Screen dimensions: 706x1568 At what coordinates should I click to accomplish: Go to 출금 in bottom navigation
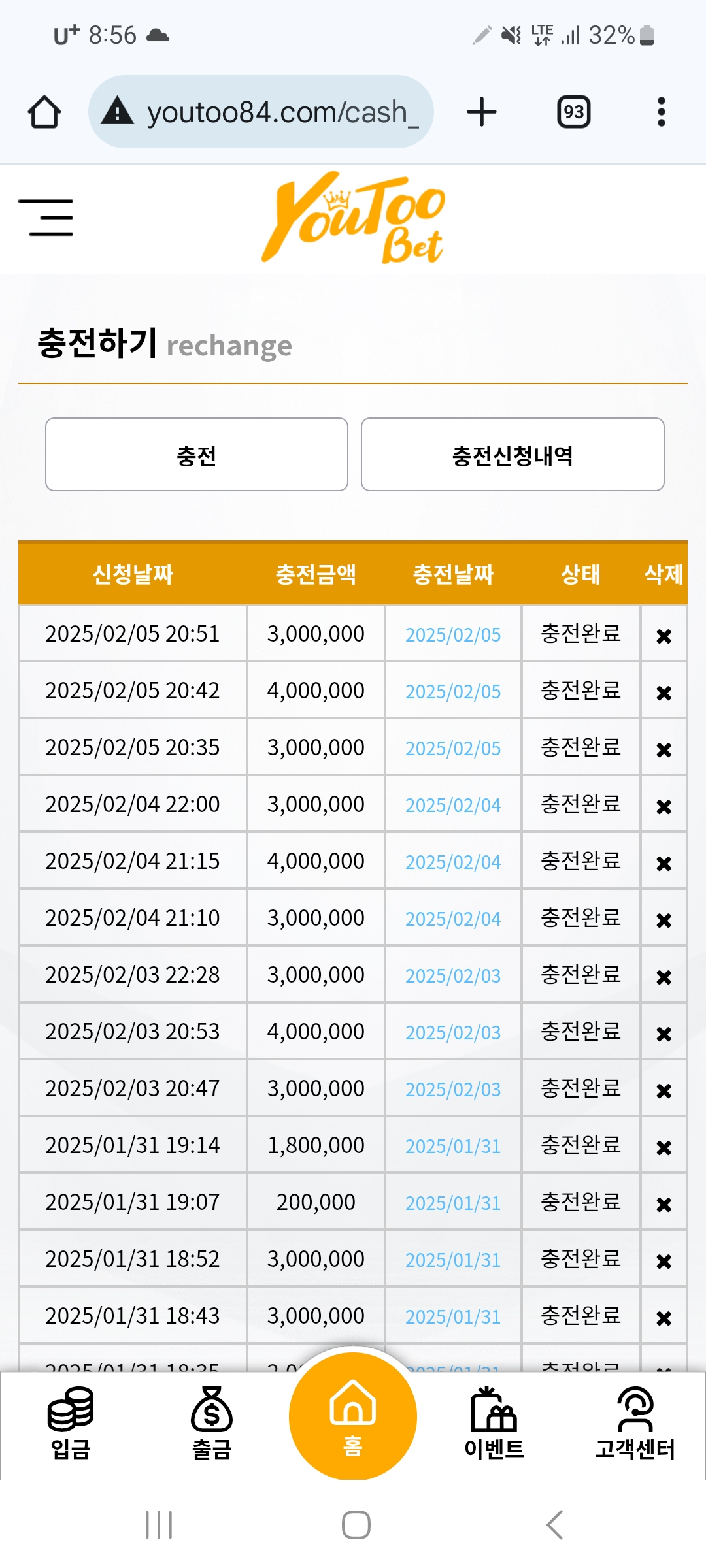(x=212, y=1424)
